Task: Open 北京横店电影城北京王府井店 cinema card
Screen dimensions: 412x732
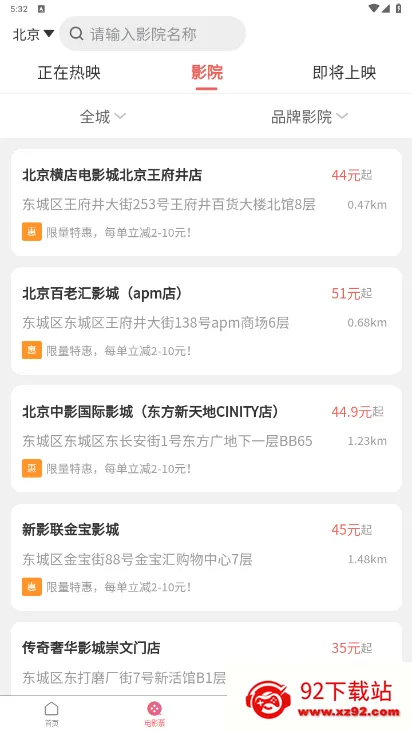Action: (x=206, y=202)
